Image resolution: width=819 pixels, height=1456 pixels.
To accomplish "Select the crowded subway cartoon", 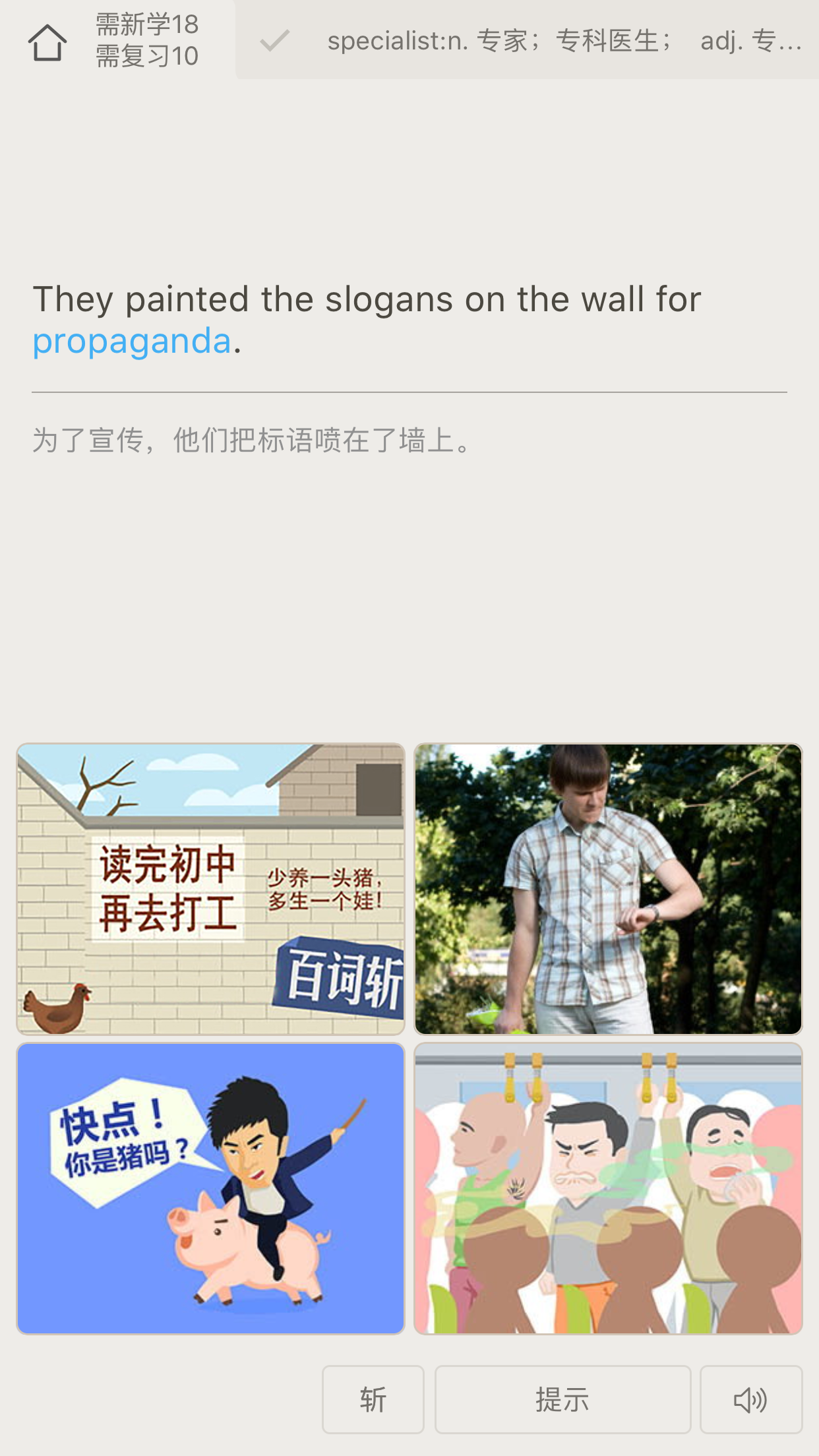I will point(608,1188).
